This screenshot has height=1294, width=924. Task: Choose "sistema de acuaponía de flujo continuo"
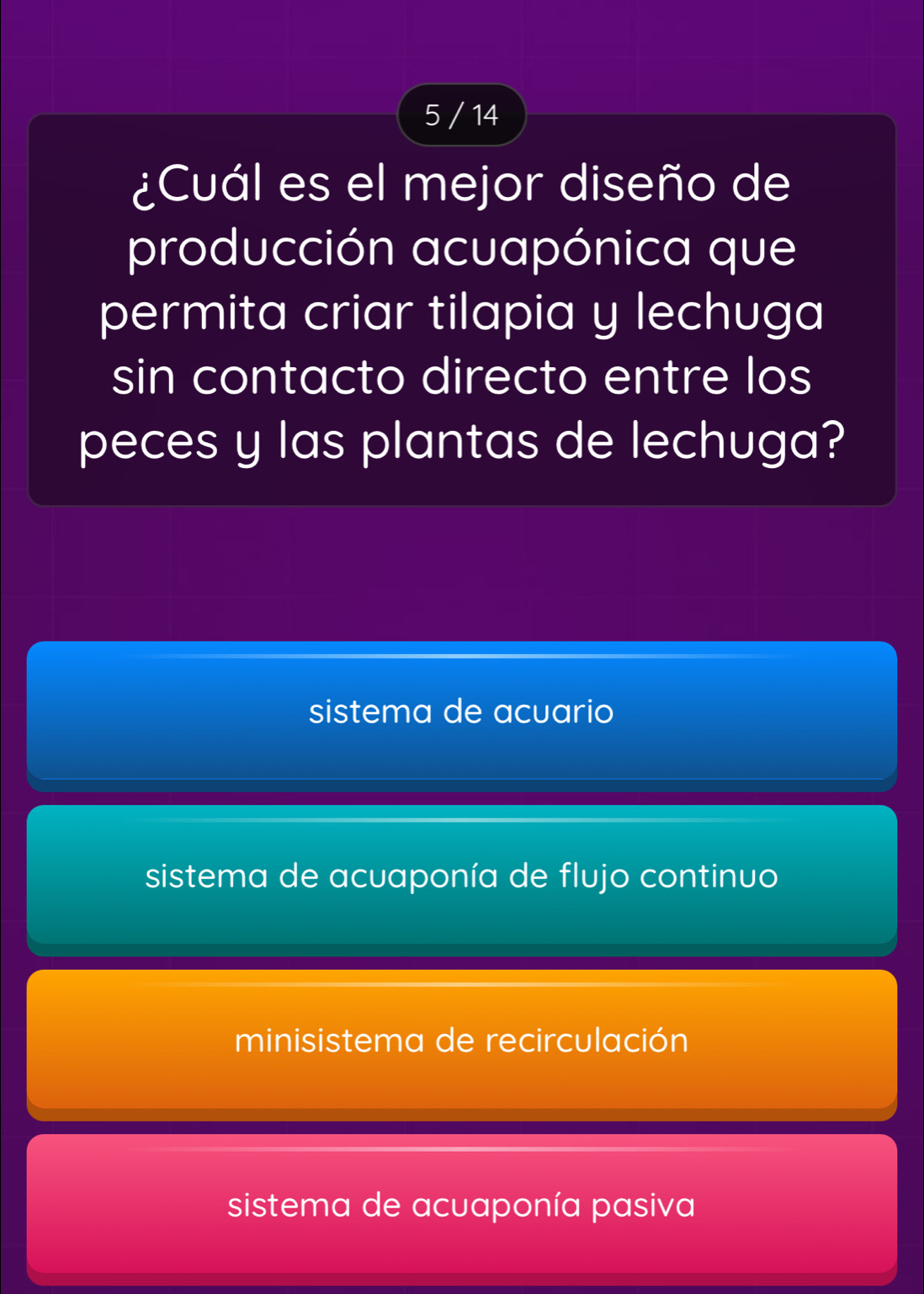pyautogui.click(x=461, y=876)
